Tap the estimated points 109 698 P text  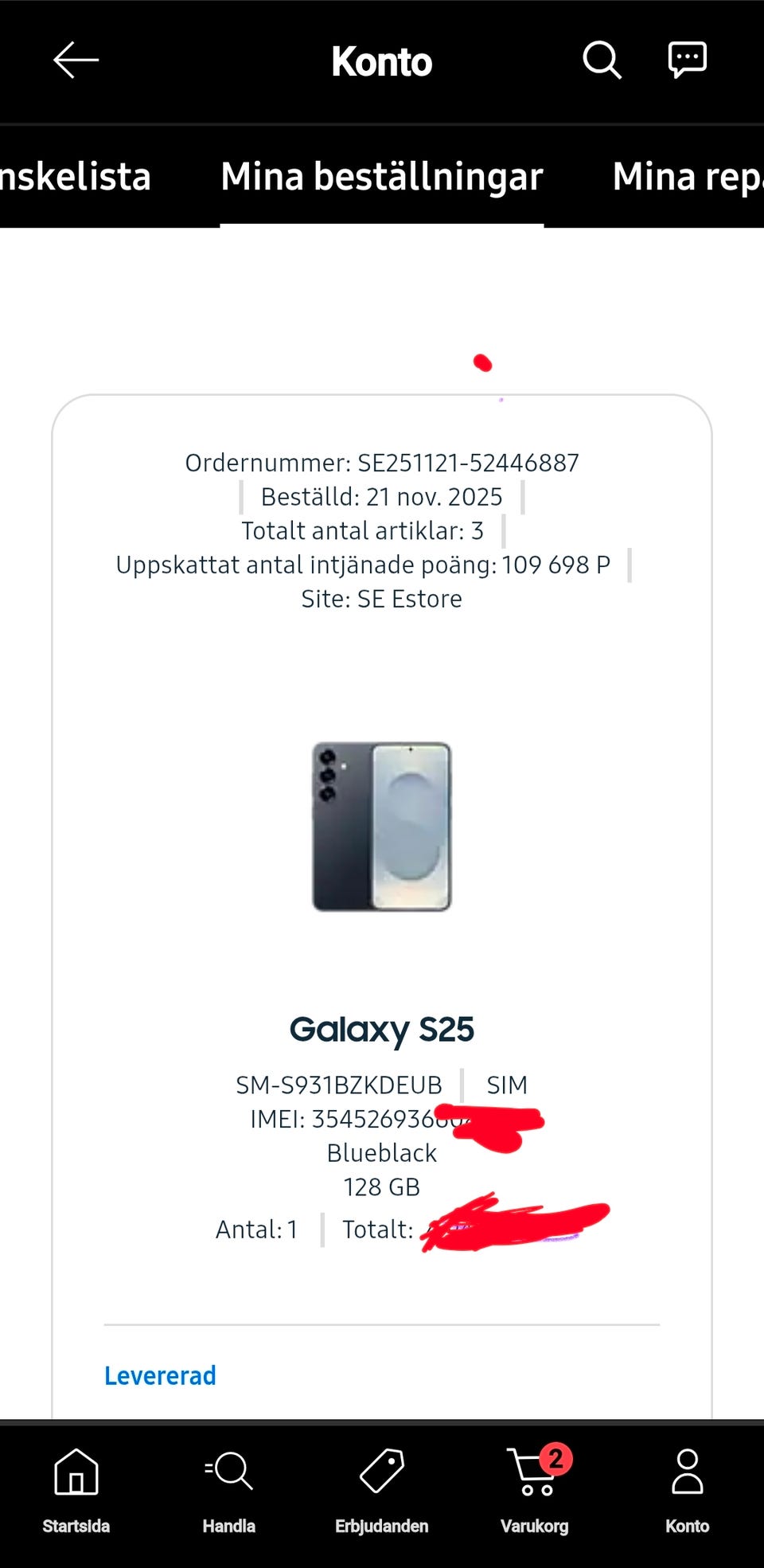(x=363, y=564)
